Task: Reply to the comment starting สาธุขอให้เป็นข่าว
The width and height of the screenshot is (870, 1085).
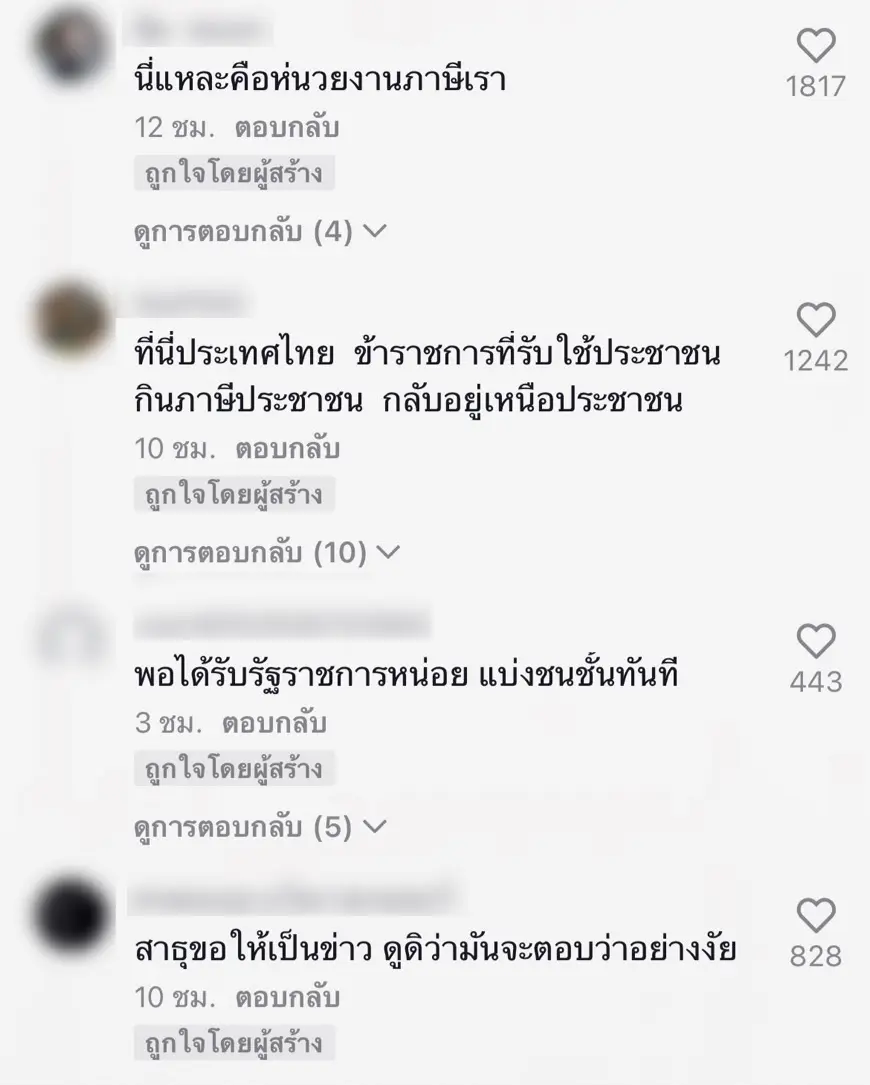Action: point(287,998)
